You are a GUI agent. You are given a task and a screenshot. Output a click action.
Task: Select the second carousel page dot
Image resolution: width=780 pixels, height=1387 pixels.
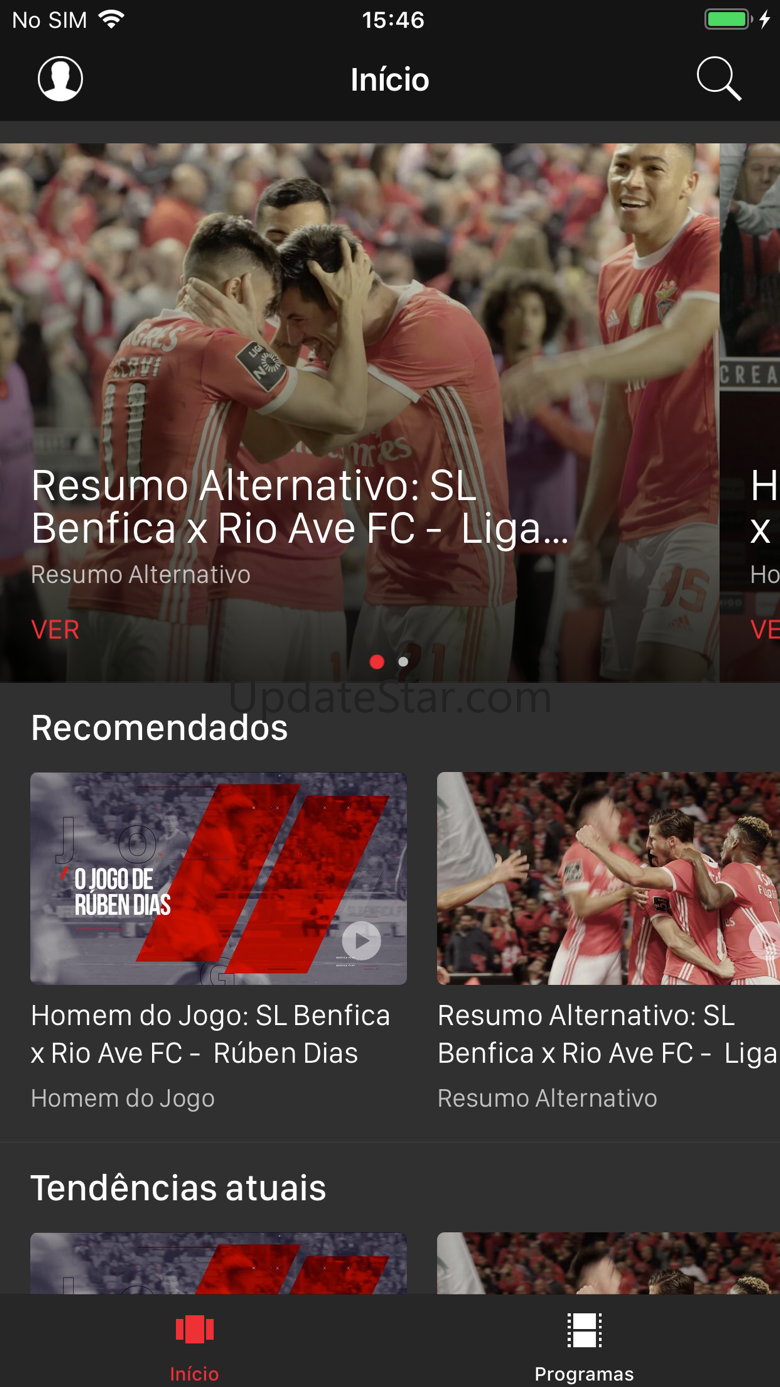tap(403, 662)
